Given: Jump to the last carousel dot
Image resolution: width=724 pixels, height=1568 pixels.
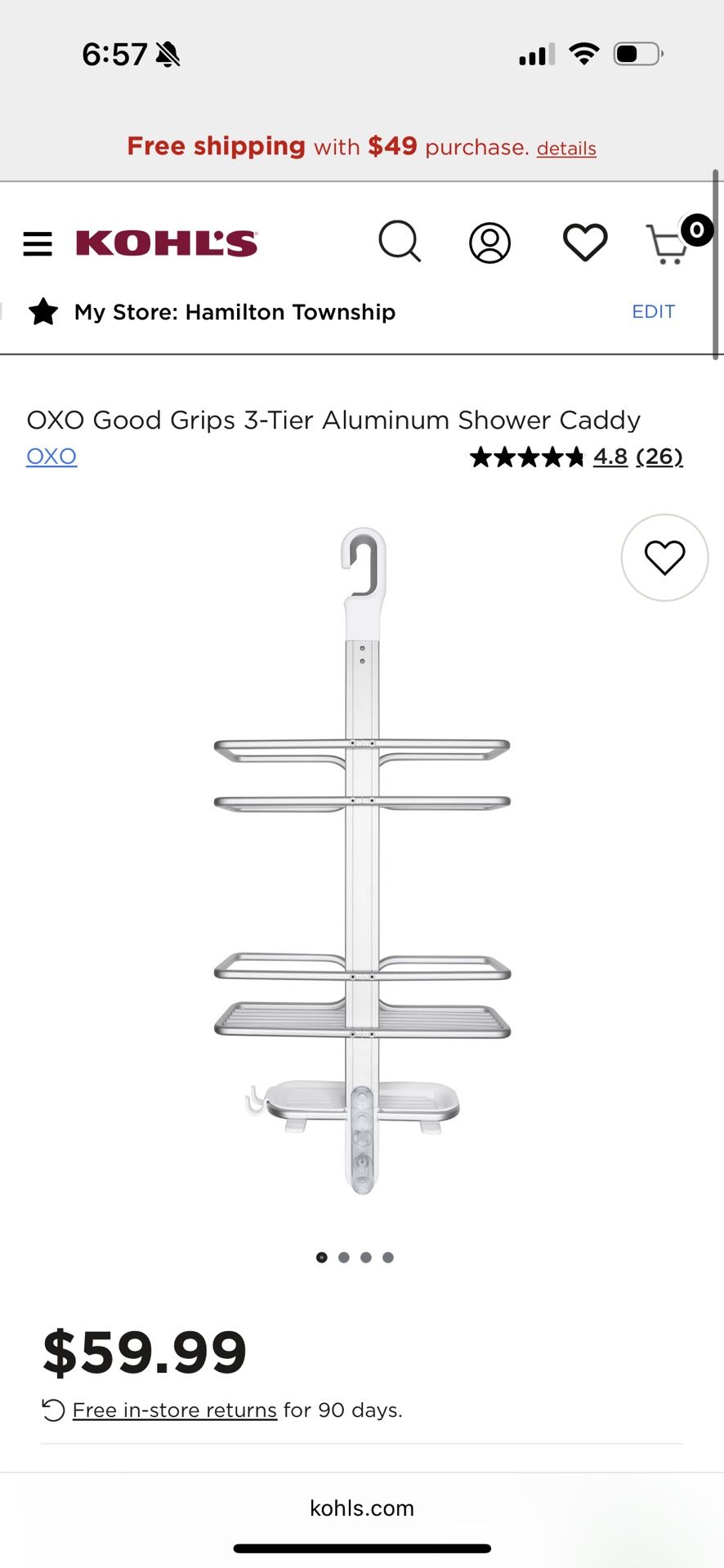Looking at the screenshot, I should tap(388, 1258).
